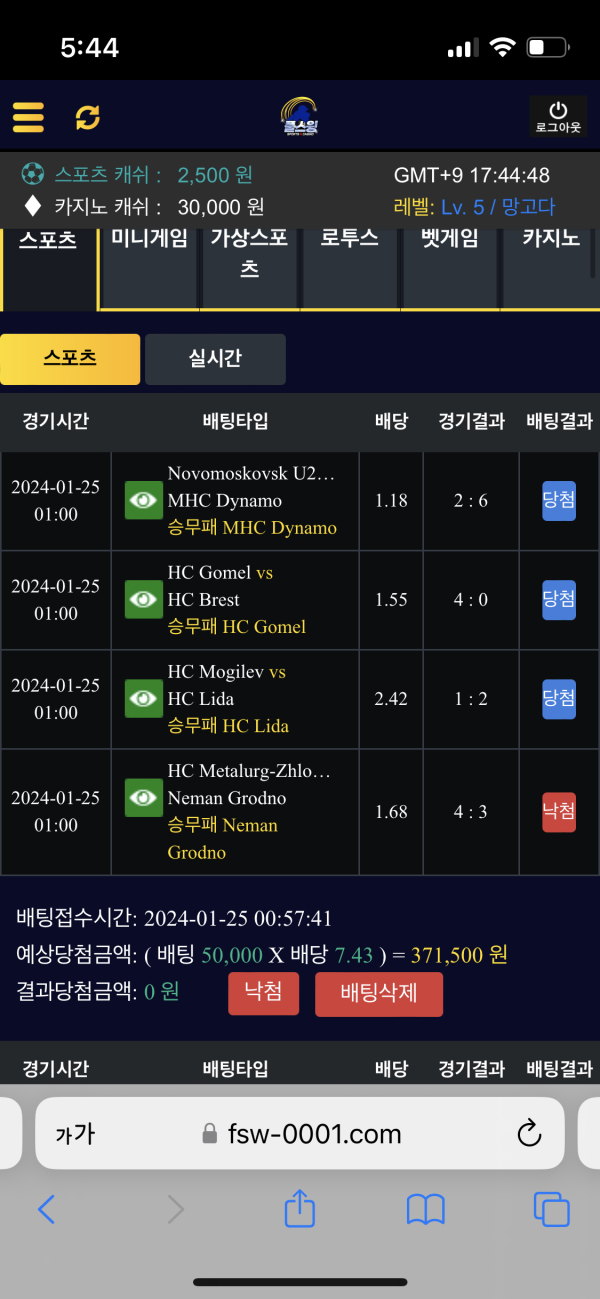View the Neman Grodno match eye icon
This screenshot has height=1299, width=600.
click(144, 797)
